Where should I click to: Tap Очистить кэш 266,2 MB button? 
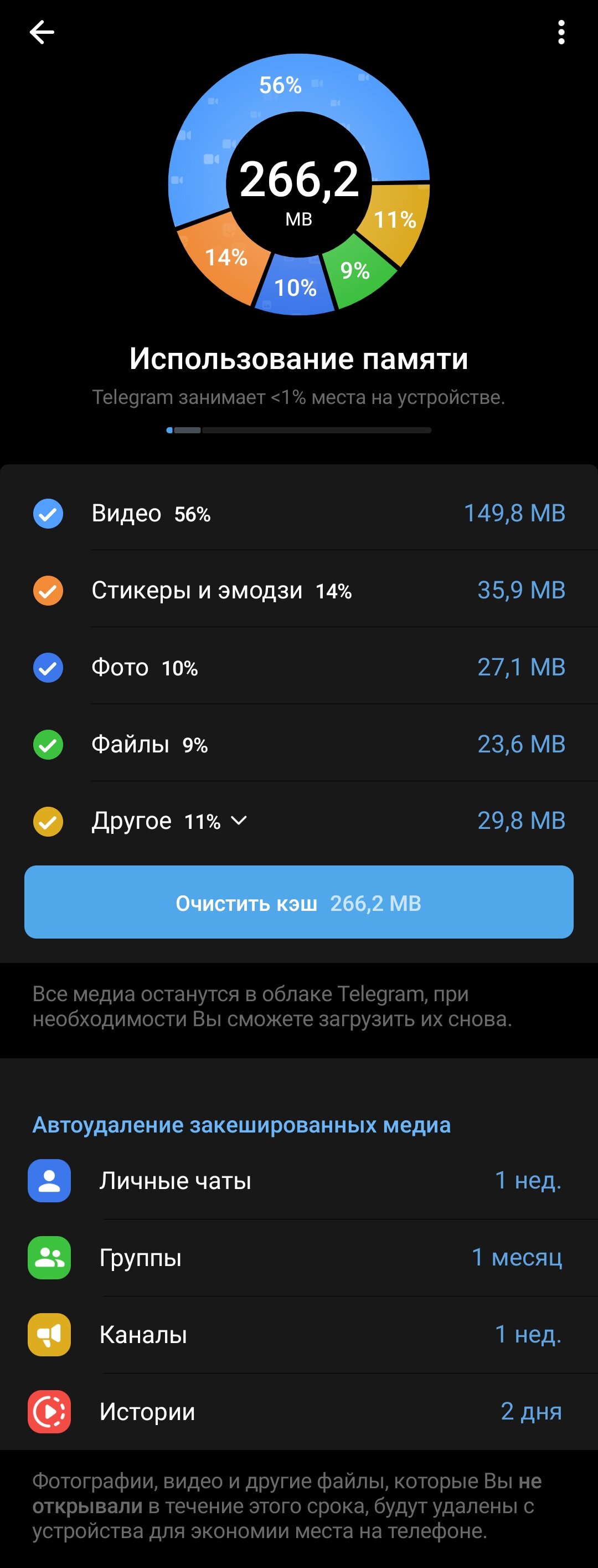point(298,902)
